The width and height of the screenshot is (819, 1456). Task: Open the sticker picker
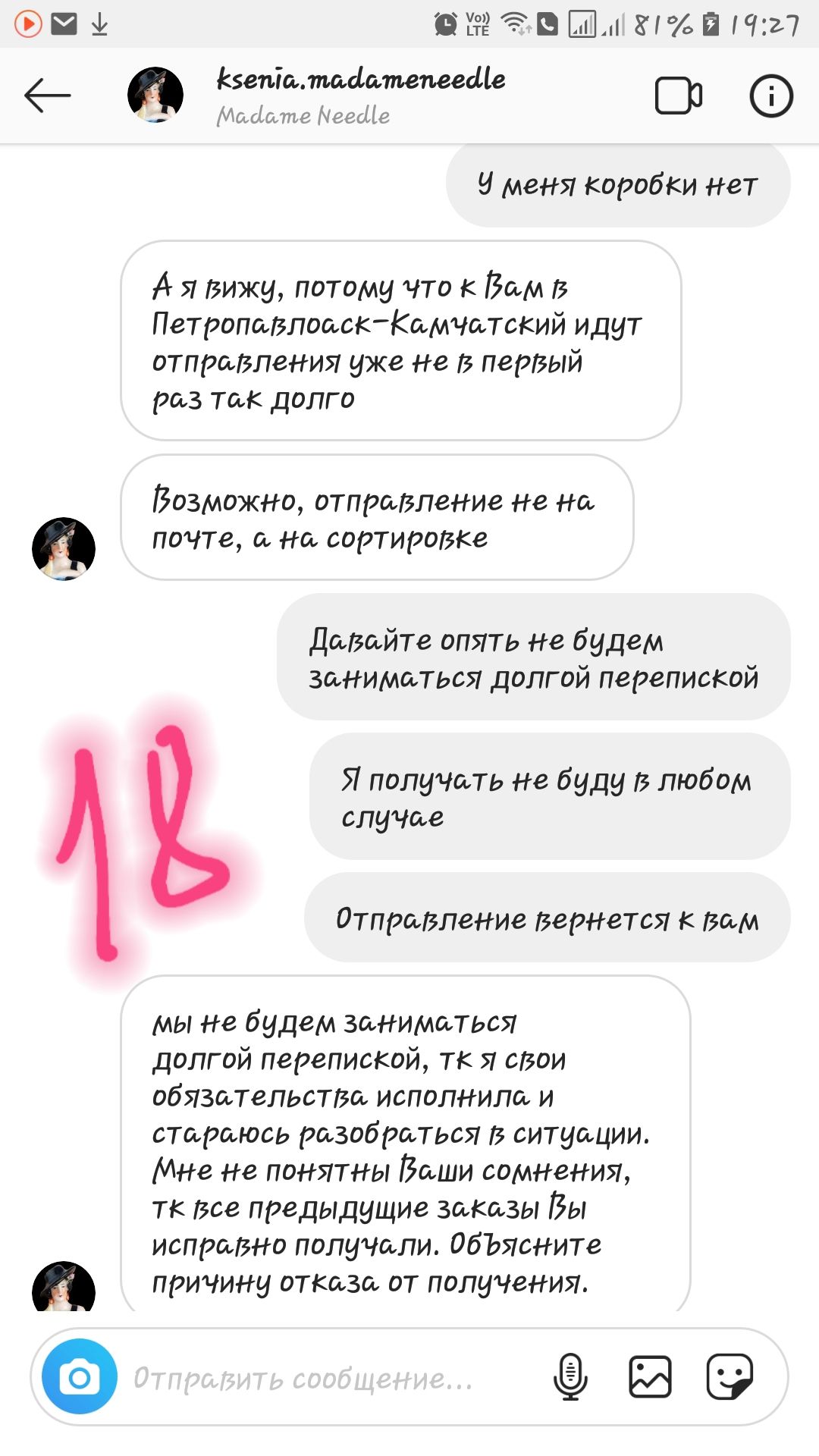[730, 1376]
